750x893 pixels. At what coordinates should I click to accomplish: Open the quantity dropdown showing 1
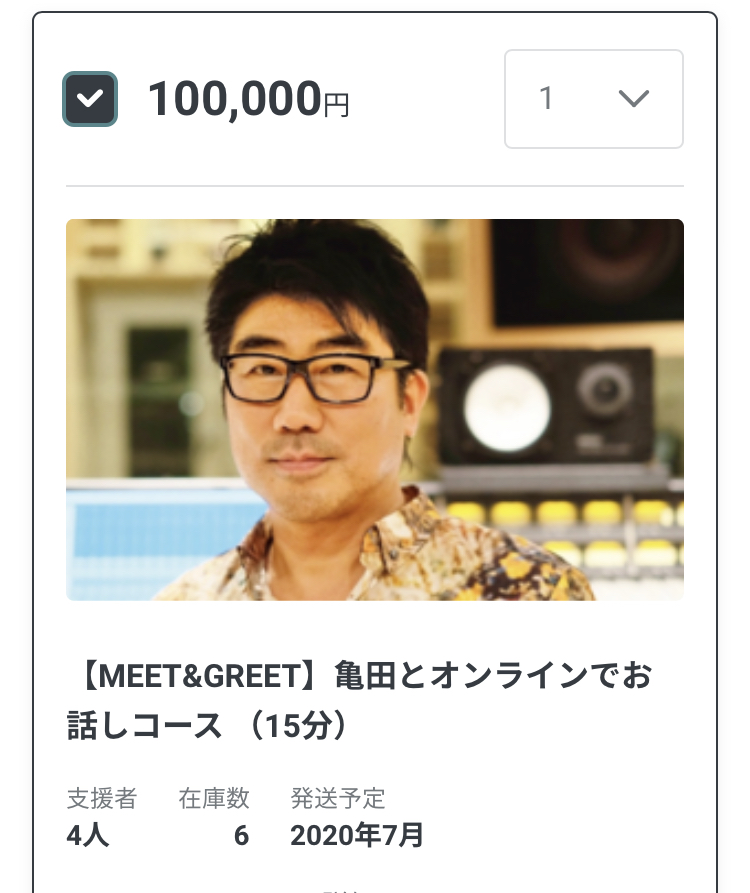(593, 99)
